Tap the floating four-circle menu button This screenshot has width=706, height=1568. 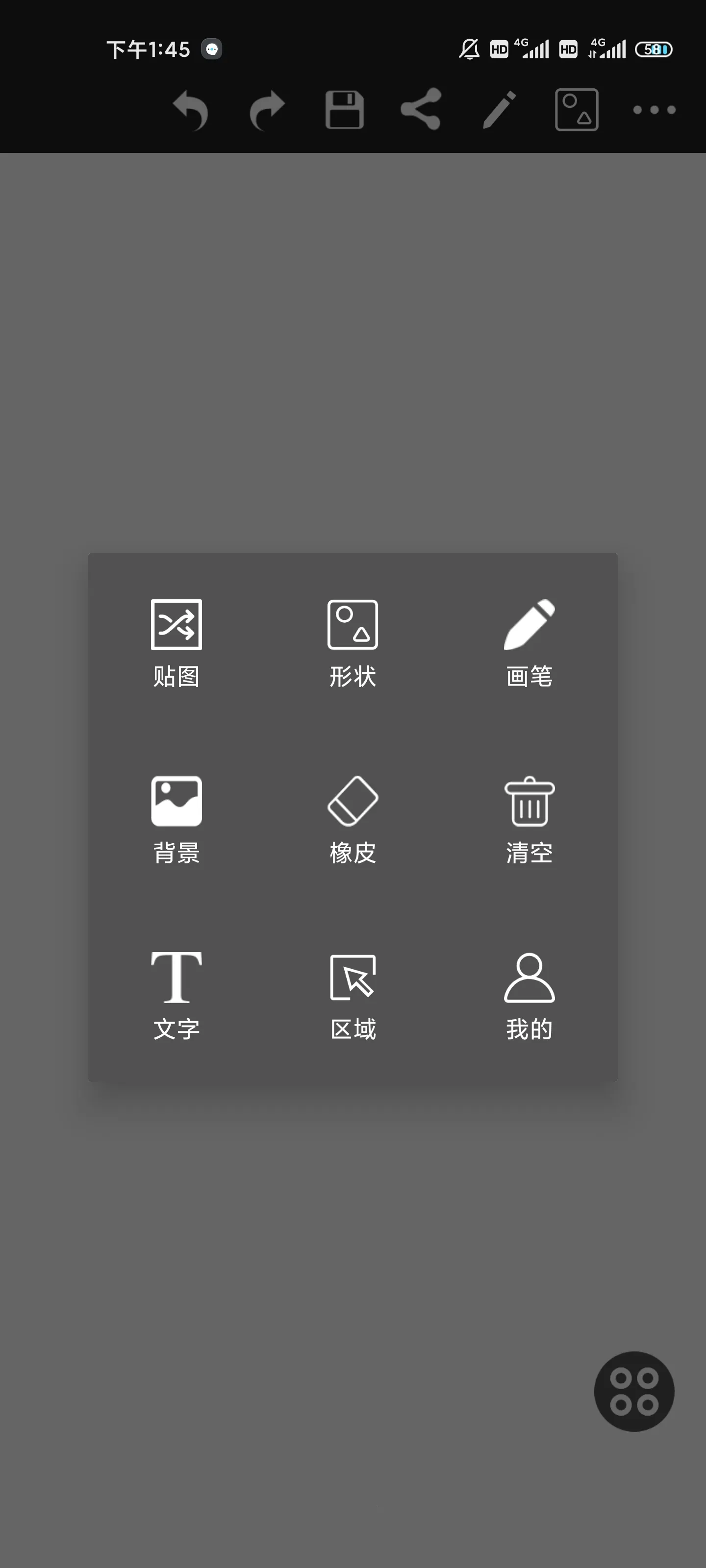coord(633,1392)
